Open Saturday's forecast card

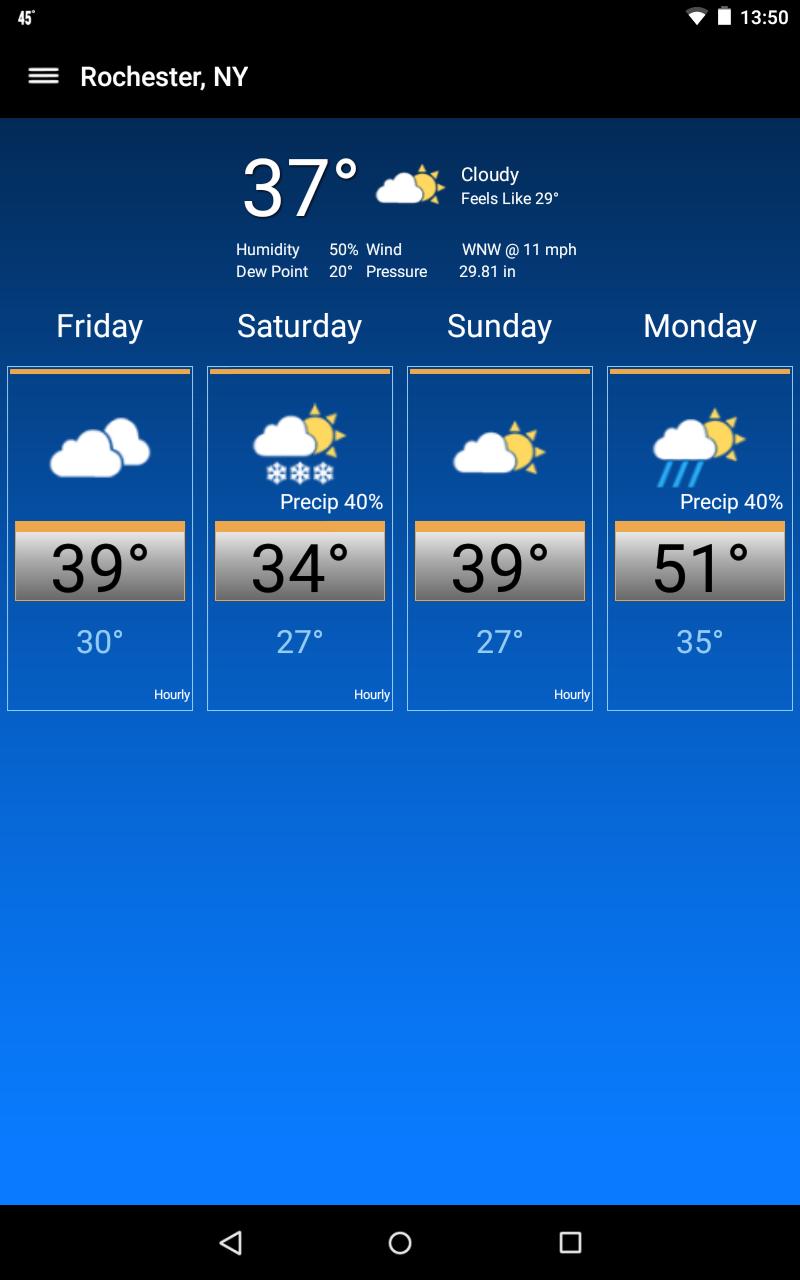pos(300,538)
